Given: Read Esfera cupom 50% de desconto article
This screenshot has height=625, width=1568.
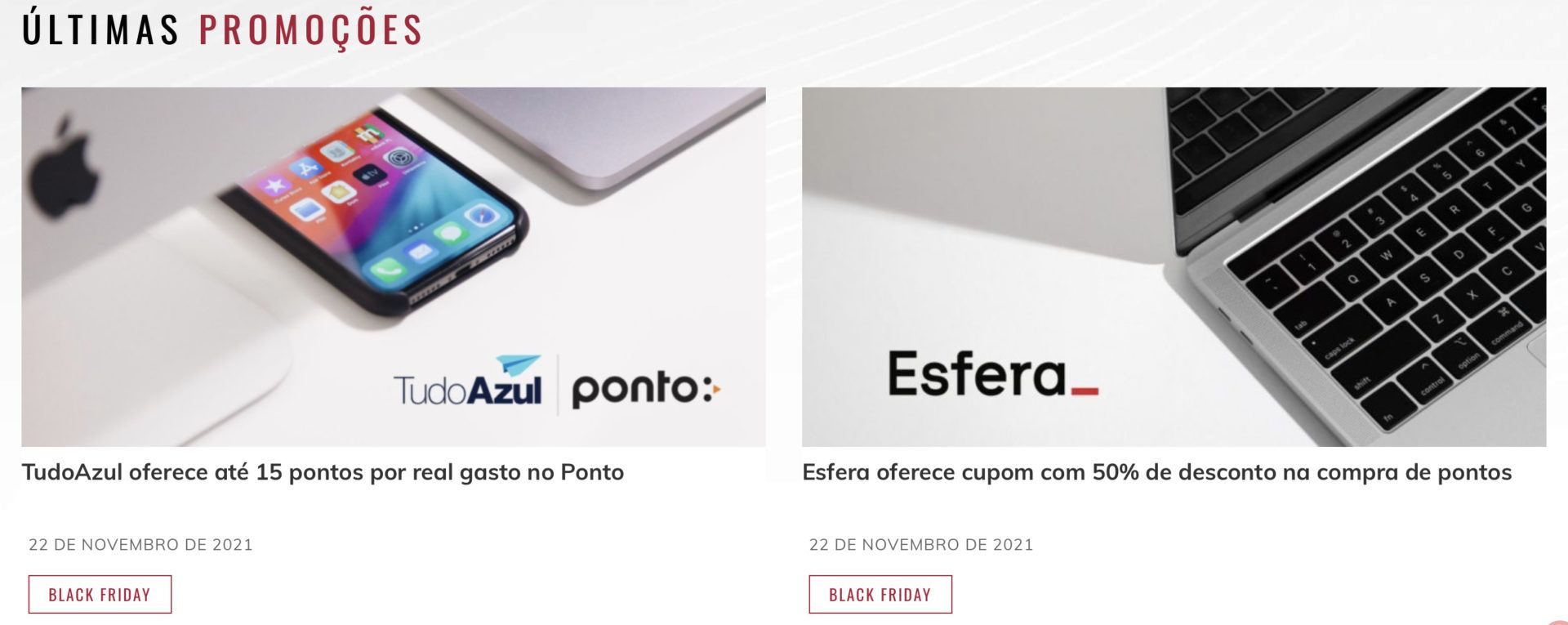Looking at the screenshot, I should pos(1156,472).
